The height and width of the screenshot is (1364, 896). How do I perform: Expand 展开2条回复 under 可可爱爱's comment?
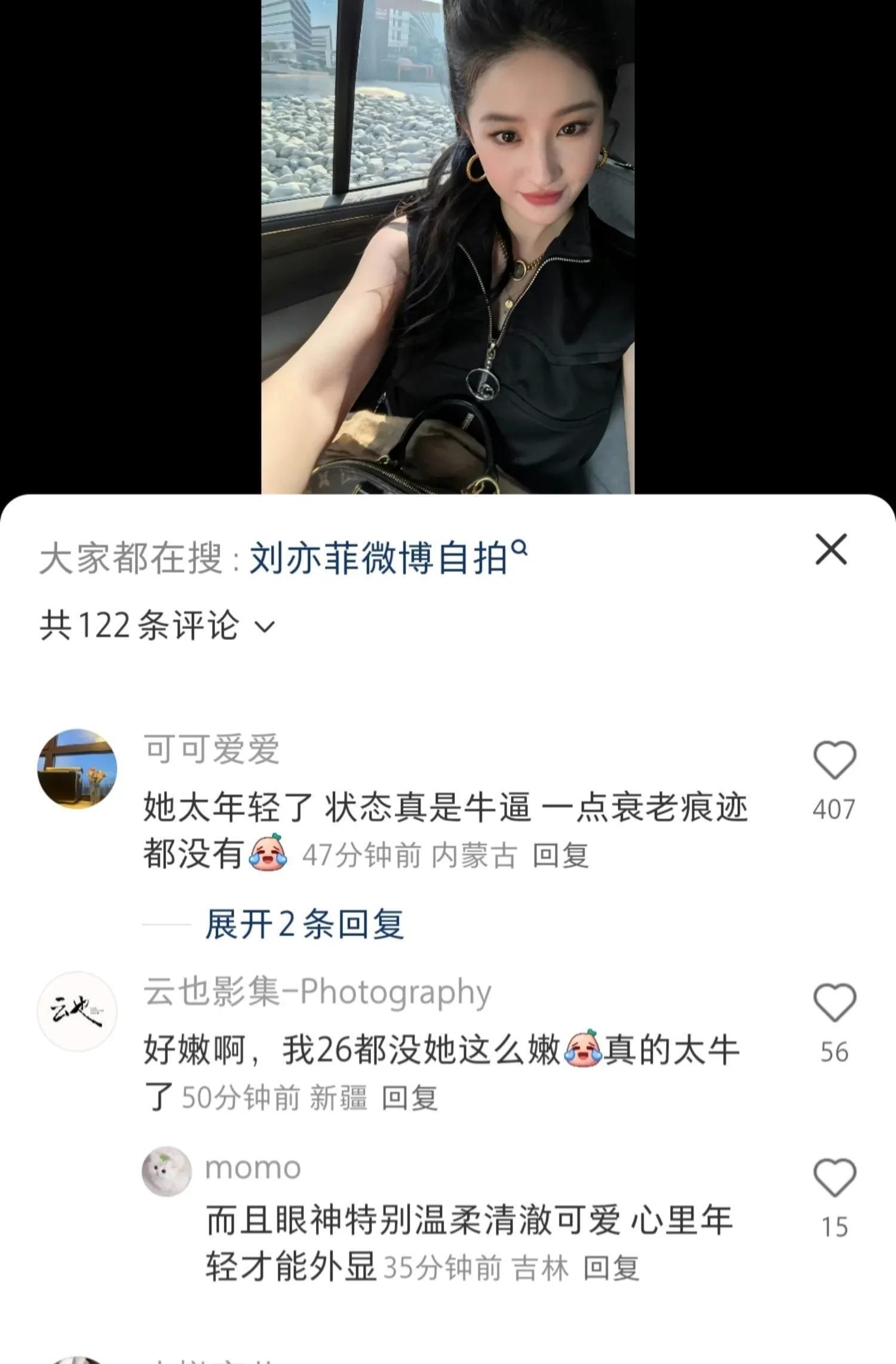(304, 924)
